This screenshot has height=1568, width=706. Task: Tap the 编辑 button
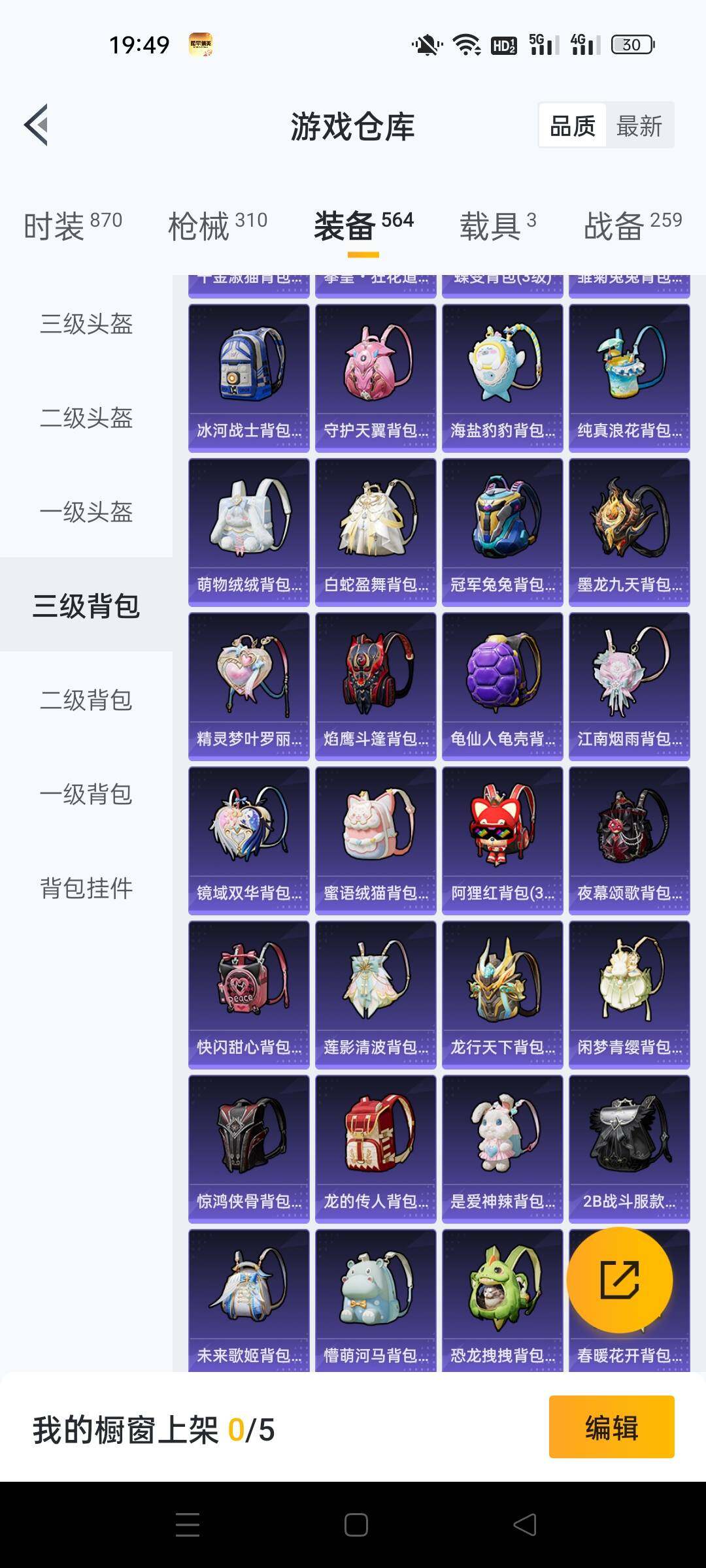coord(611,1428)
